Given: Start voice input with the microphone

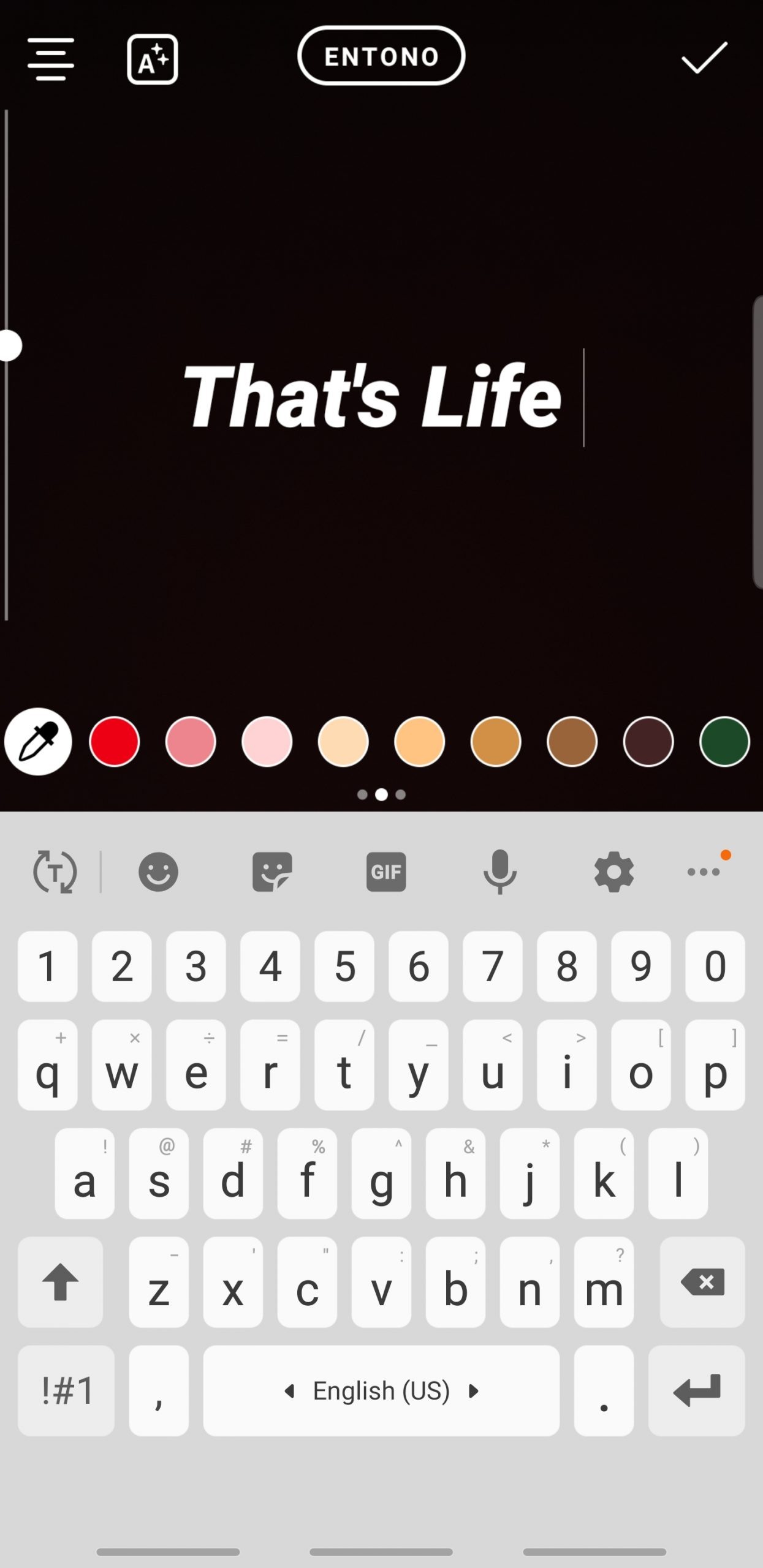Looking at the screenshot, I should click(x=499, y=872).
